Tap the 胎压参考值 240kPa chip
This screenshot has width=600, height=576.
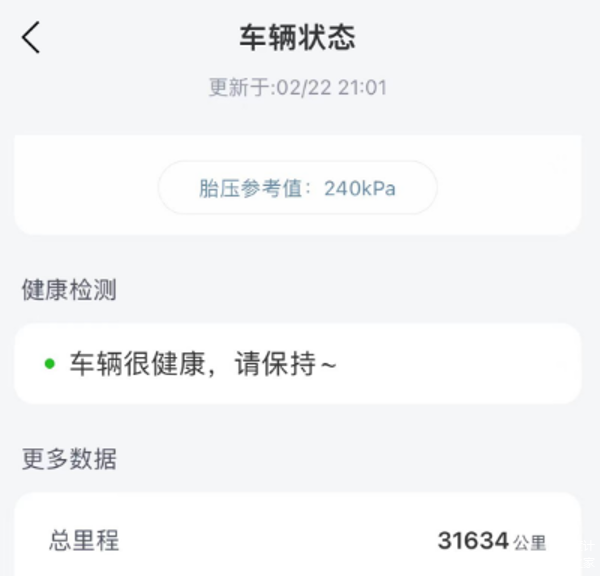pyautogui.click(x=297, y=188)
